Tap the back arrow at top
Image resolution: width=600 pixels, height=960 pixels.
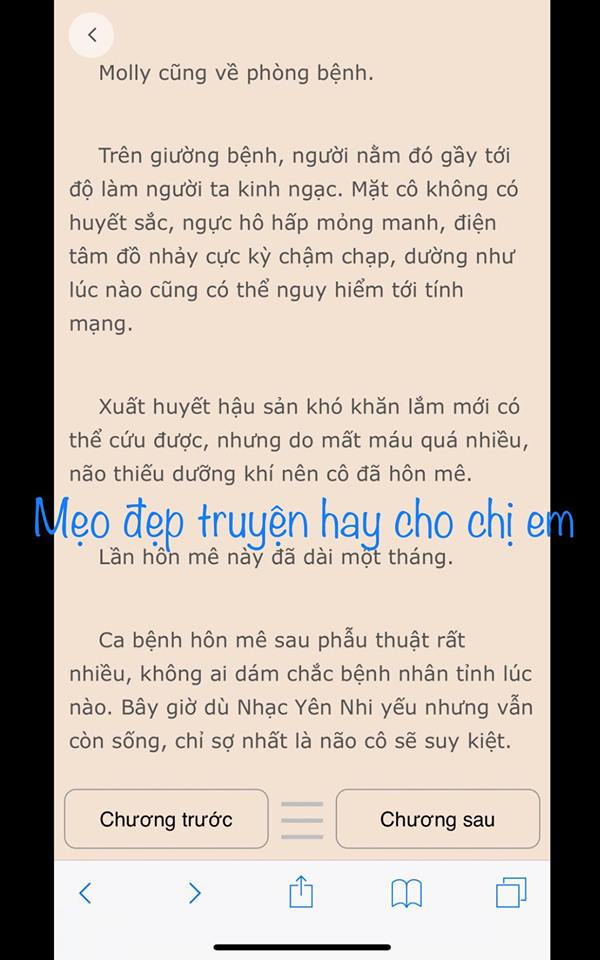tap(91, 35)
